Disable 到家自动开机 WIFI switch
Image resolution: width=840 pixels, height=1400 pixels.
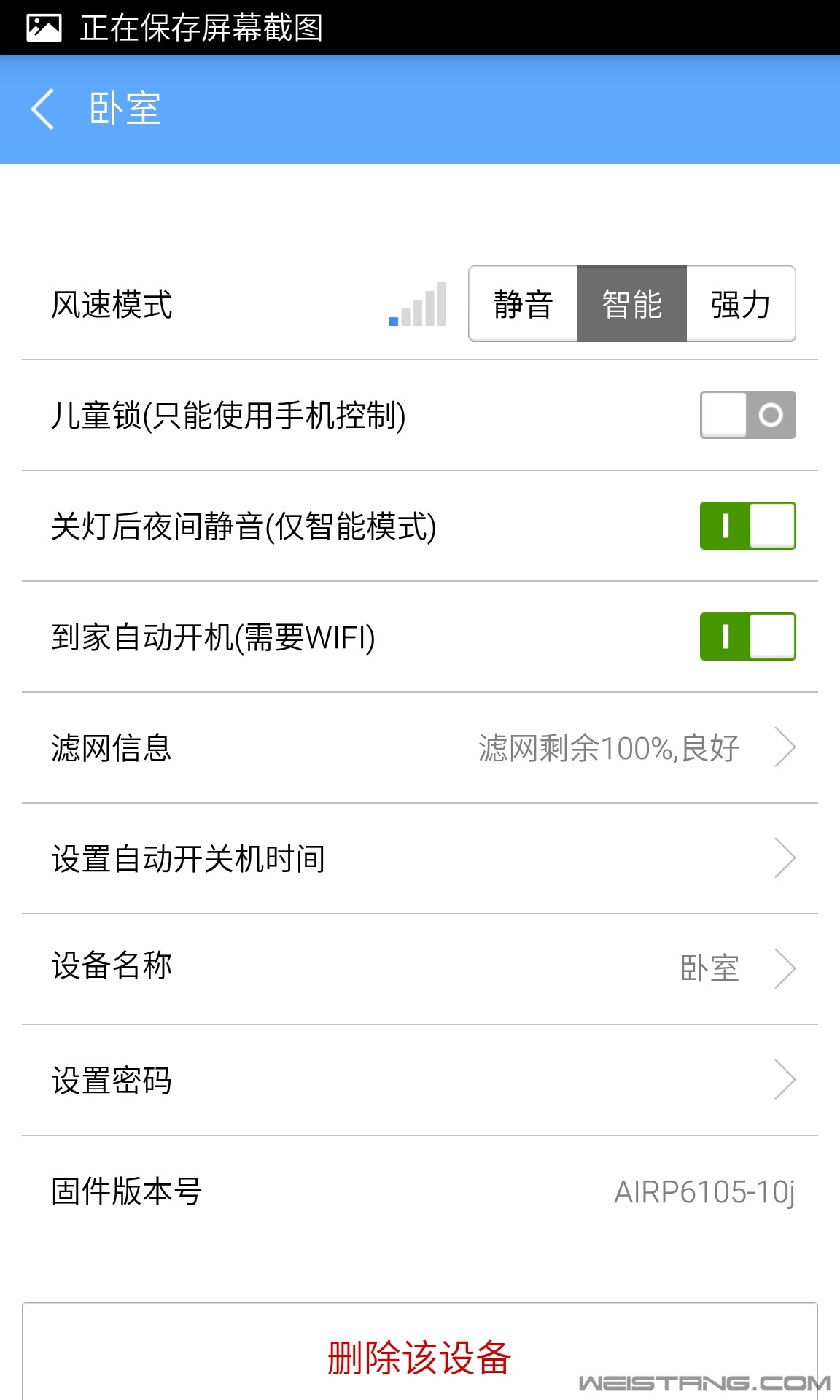coord(747,637)
